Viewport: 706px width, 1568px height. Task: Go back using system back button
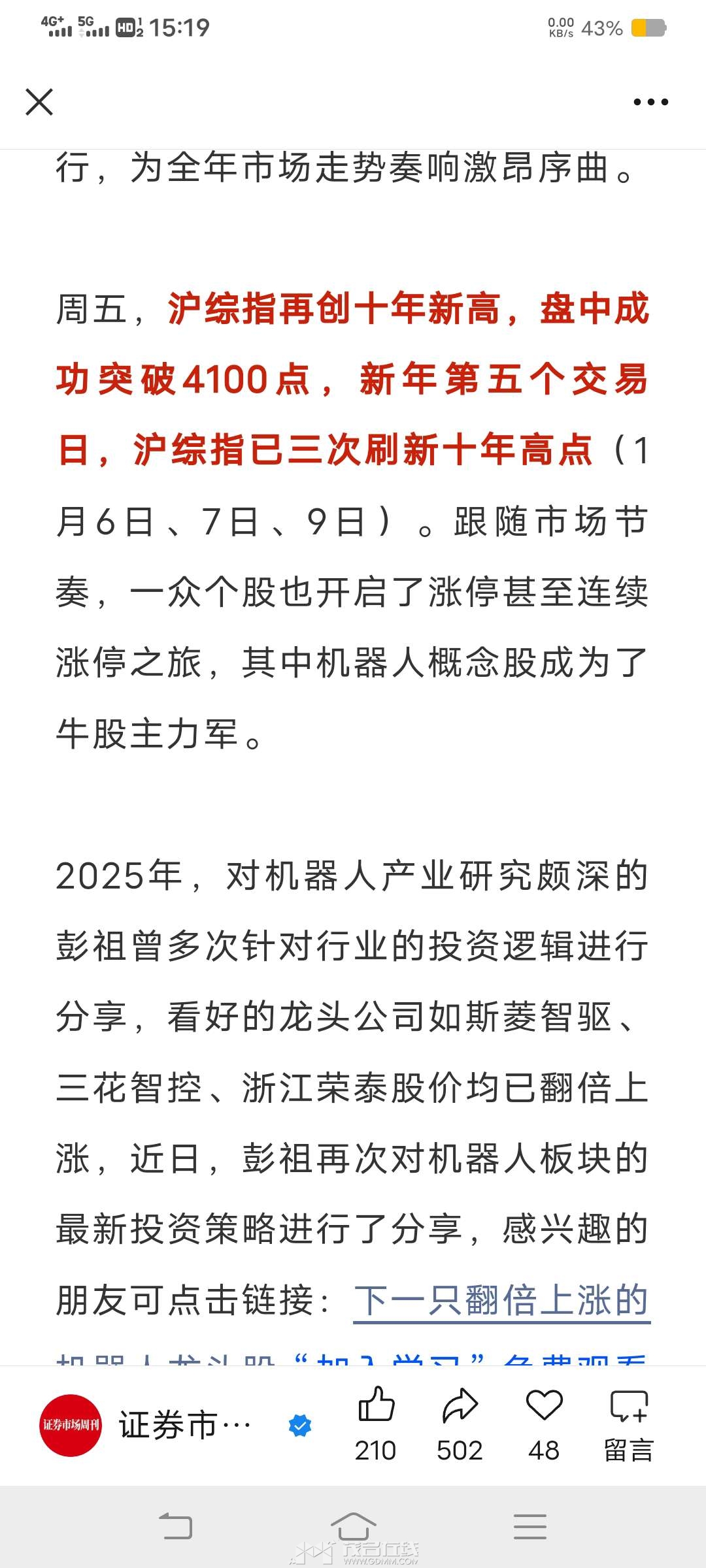(x=176, y=1526)
